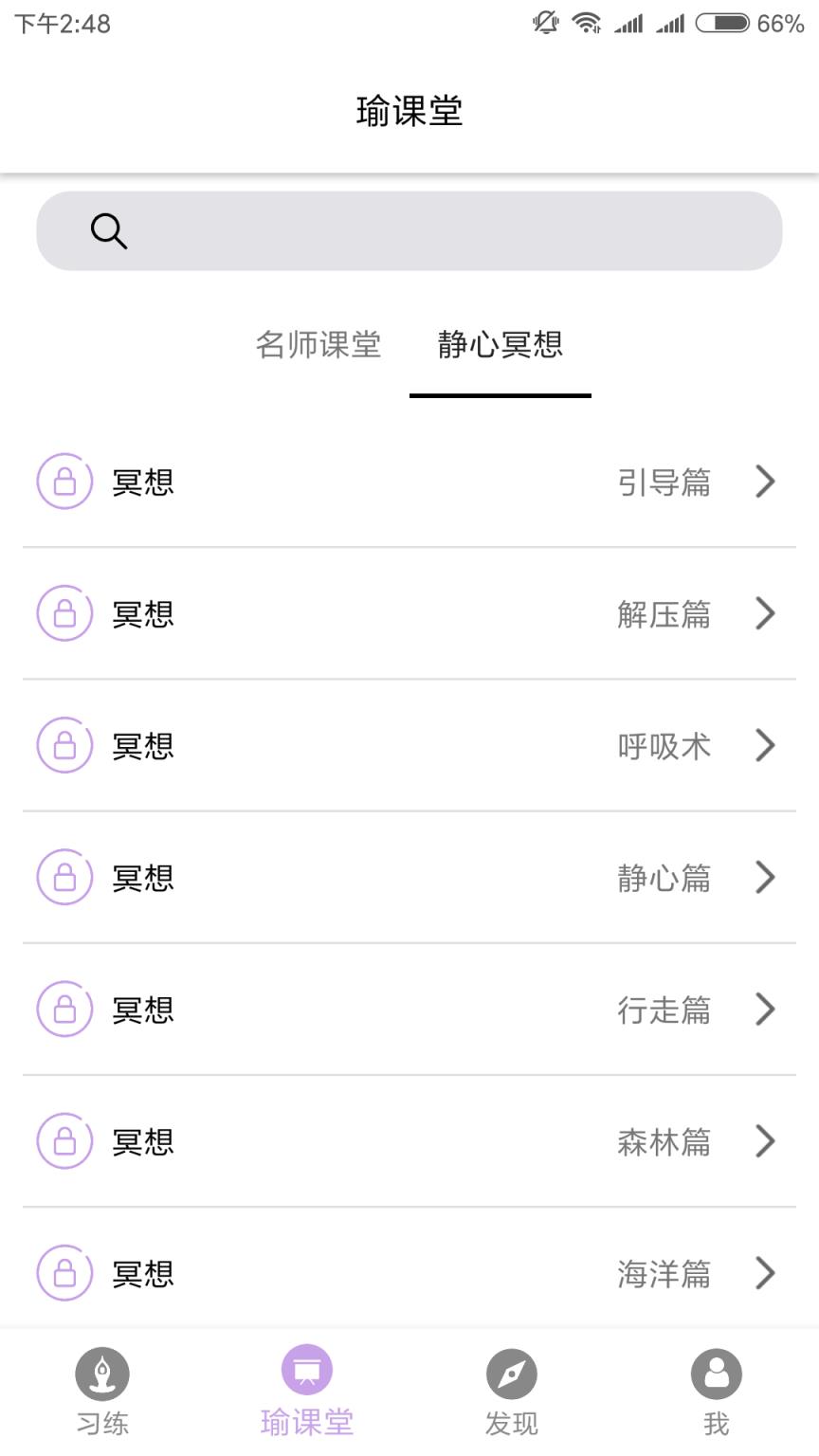Screen dimensions: 819x1456
Task: Toggle the lock on 解压篇 meditation
Action: point(64,614)
